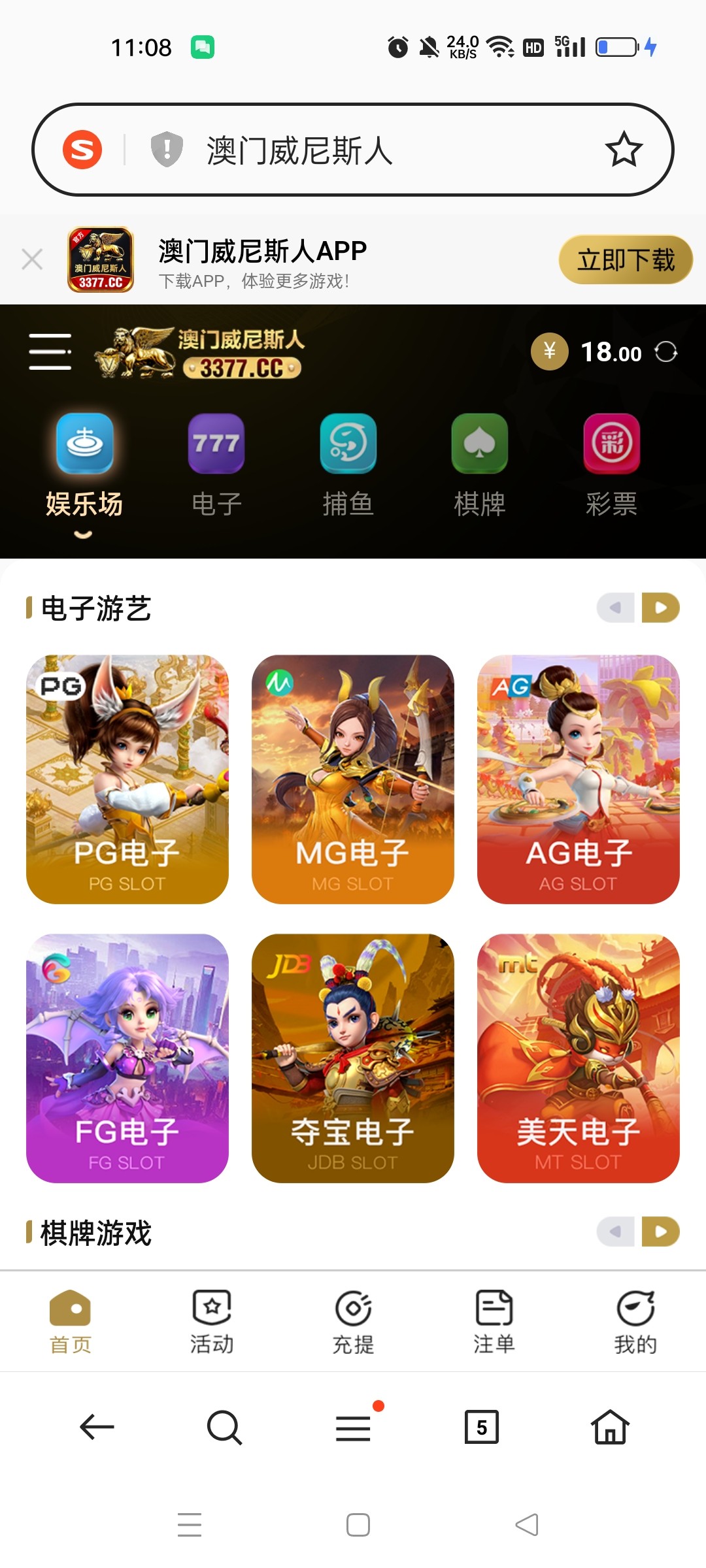Go to the 活动 tab
Viewport: 706px width, 1568px height.
pos(212,1322)
